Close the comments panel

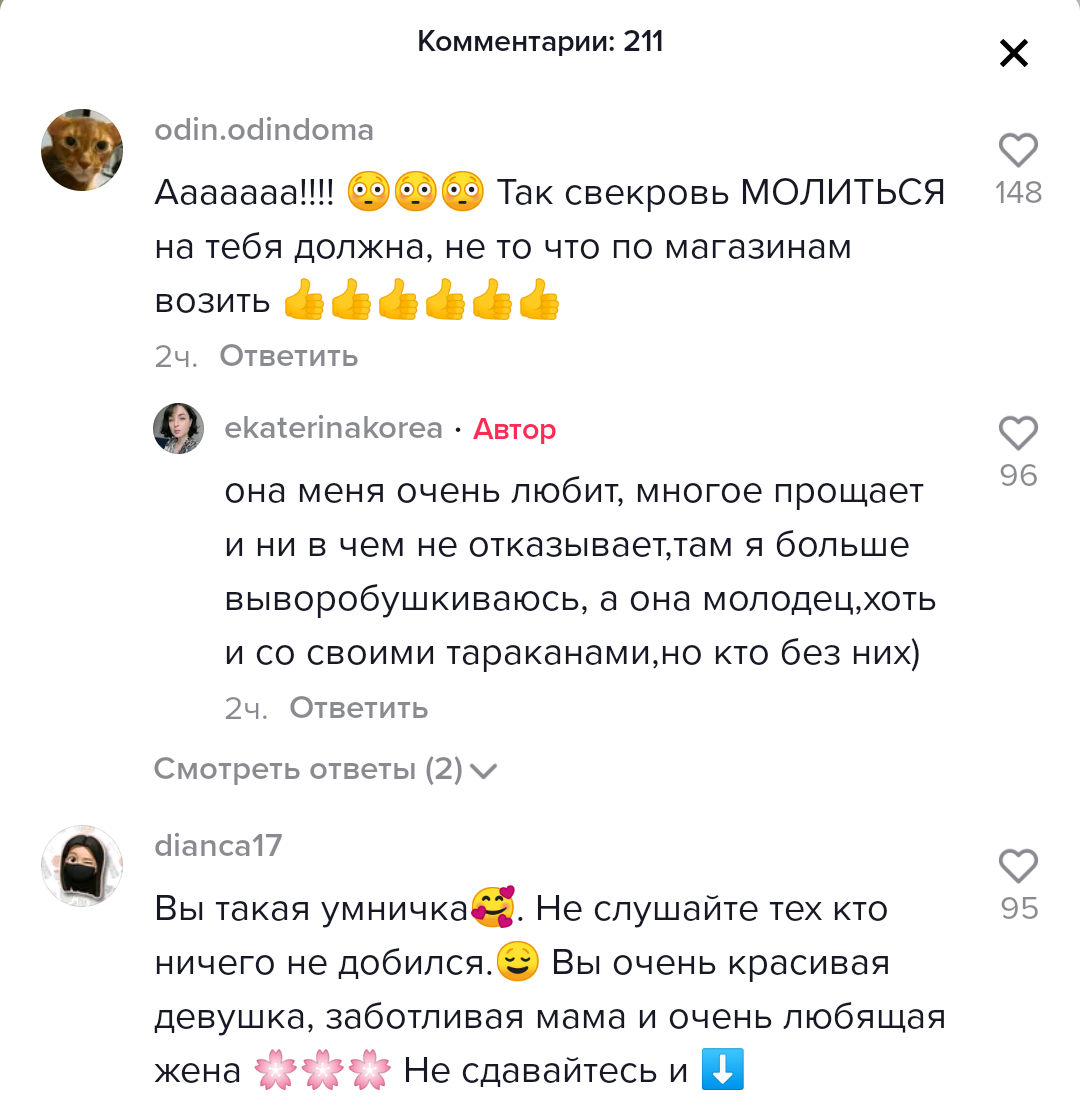pyautogui.click(x=1013, y=54)
